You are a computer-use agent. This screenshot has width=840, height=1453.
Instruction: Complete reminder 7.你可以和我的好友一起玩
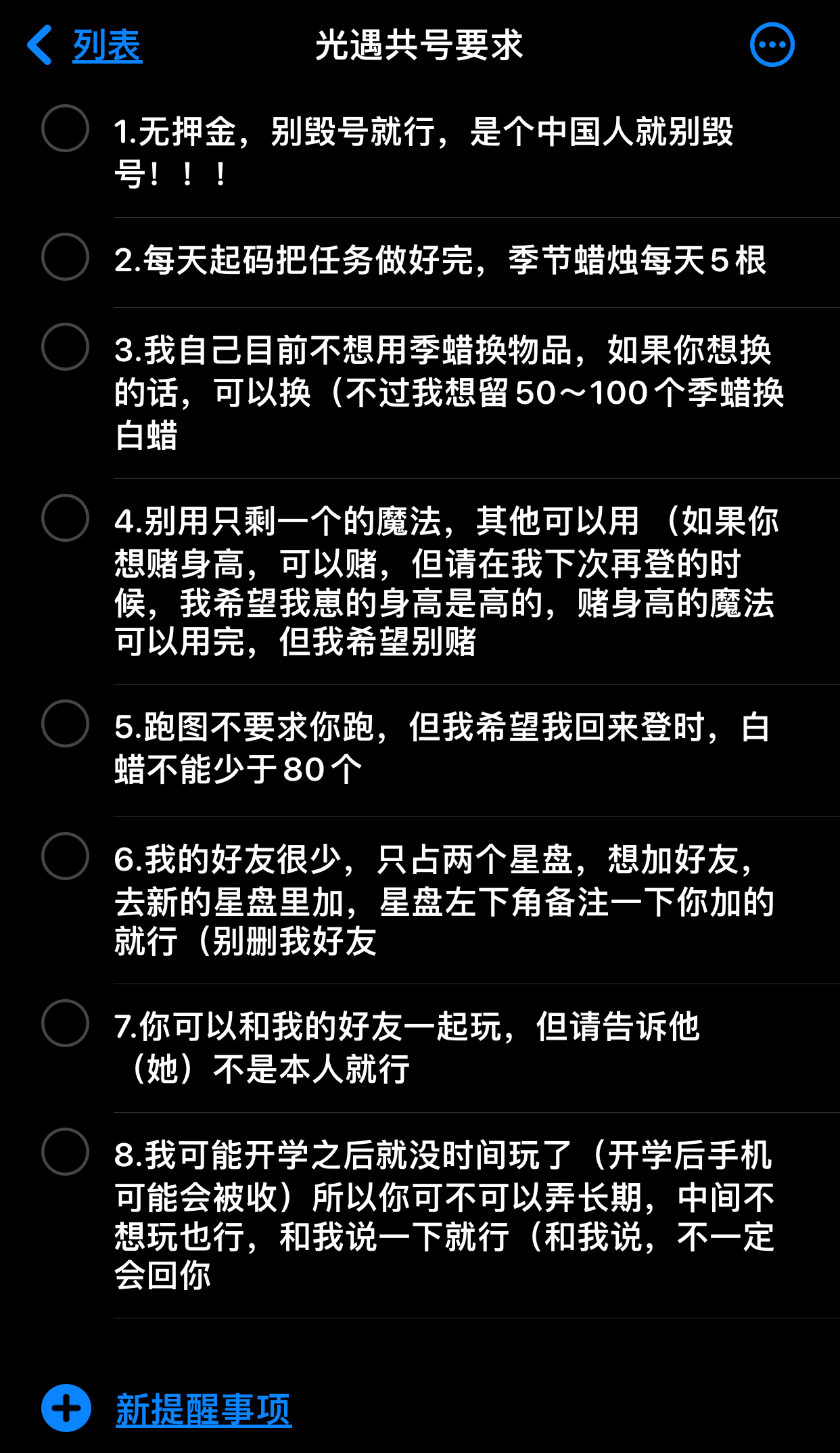pyautogui.click(x=65, y=1023)
